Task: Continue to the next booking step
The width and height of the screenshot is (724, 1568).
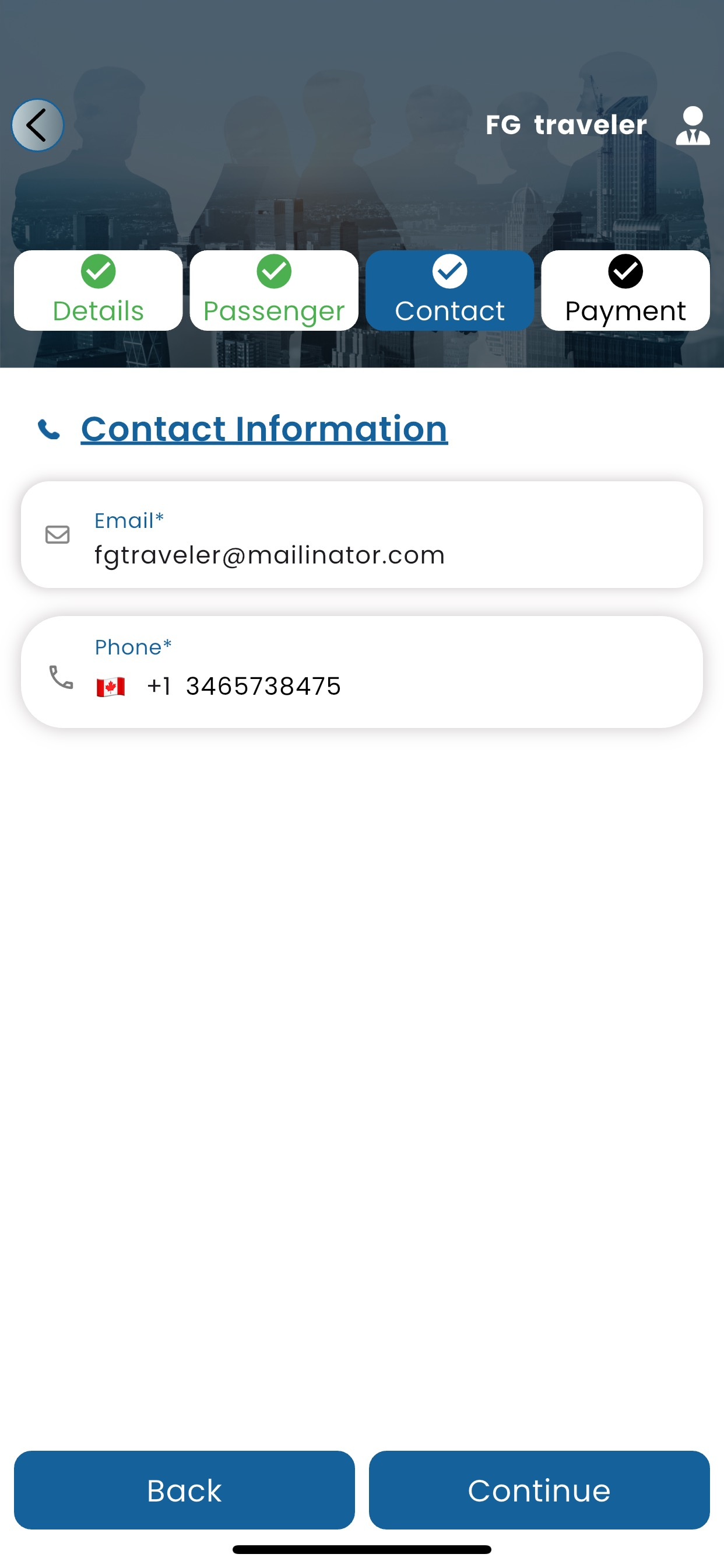Action: [x=539, y=1489]
